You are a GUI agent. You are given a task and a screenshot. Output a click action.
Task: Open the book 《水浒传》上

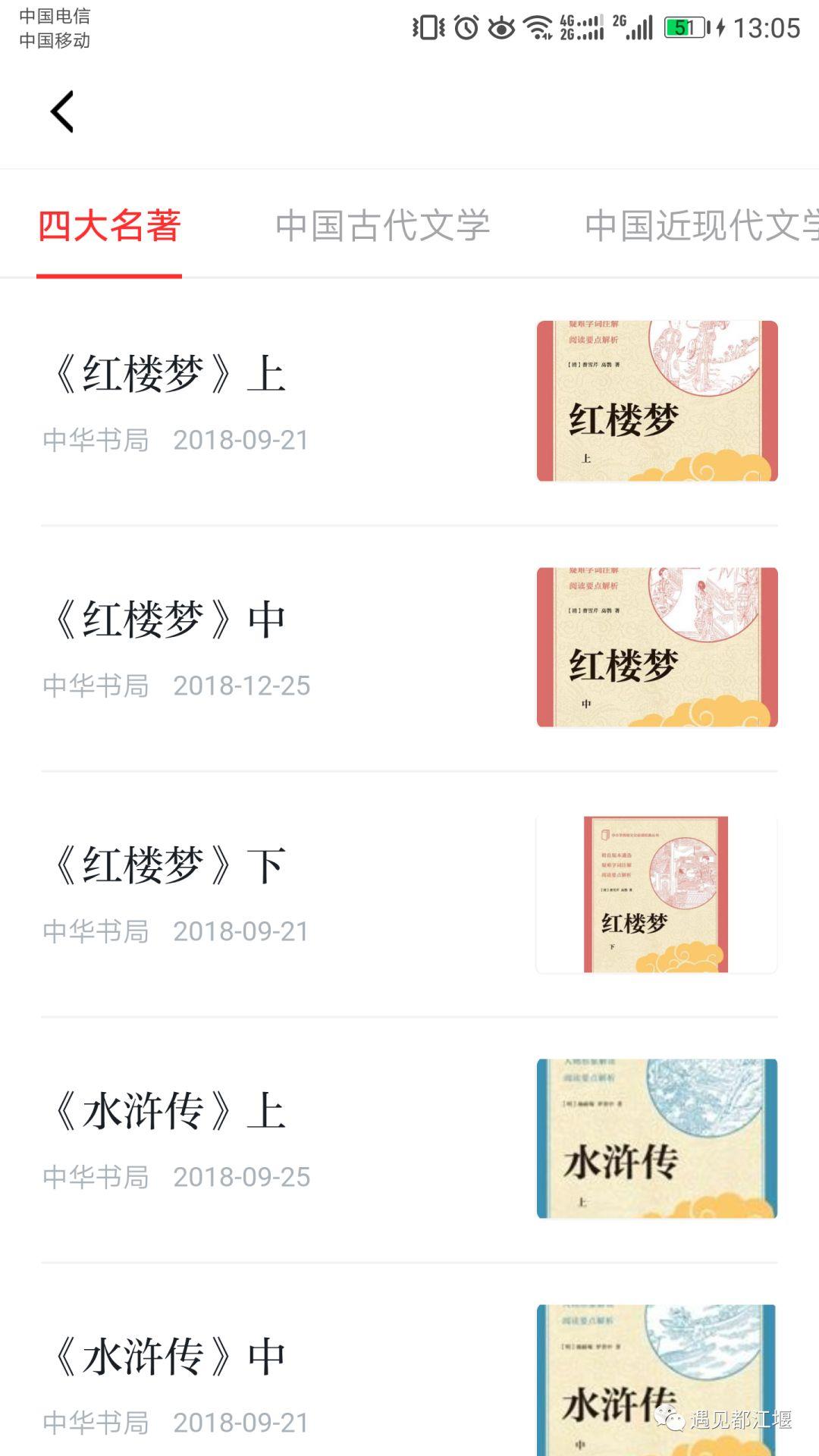[409, 1140]
